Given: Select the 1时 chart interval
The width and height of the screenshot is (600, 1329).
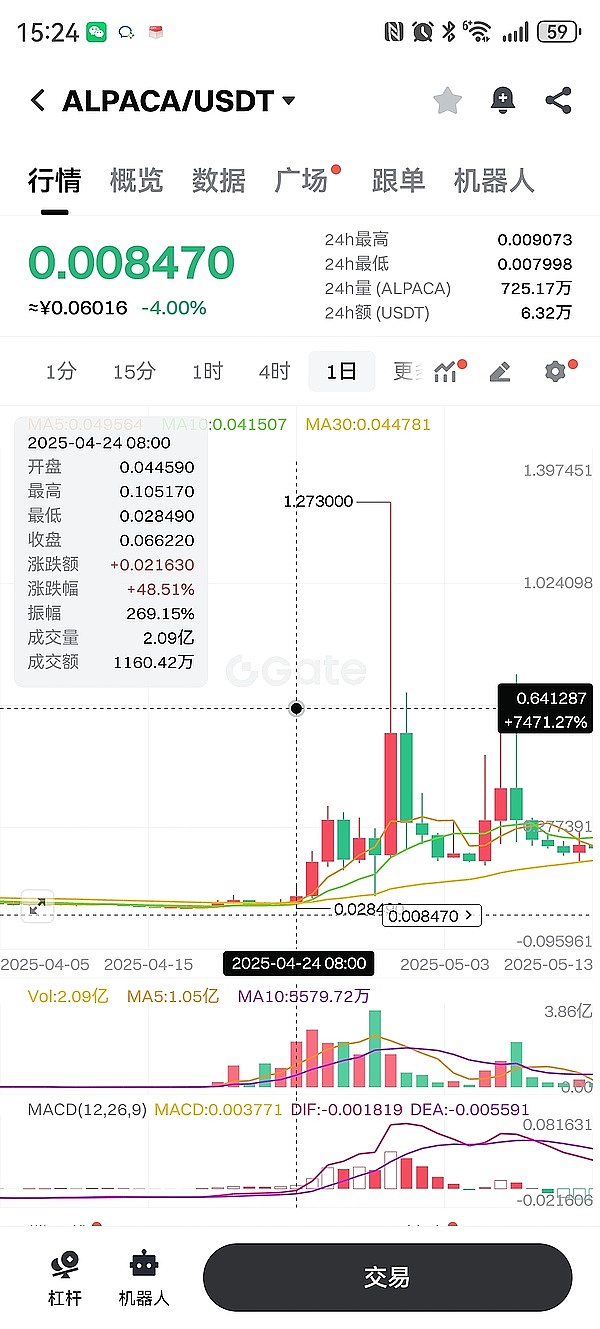Looking at the screenshot, I should click(207, 372).
